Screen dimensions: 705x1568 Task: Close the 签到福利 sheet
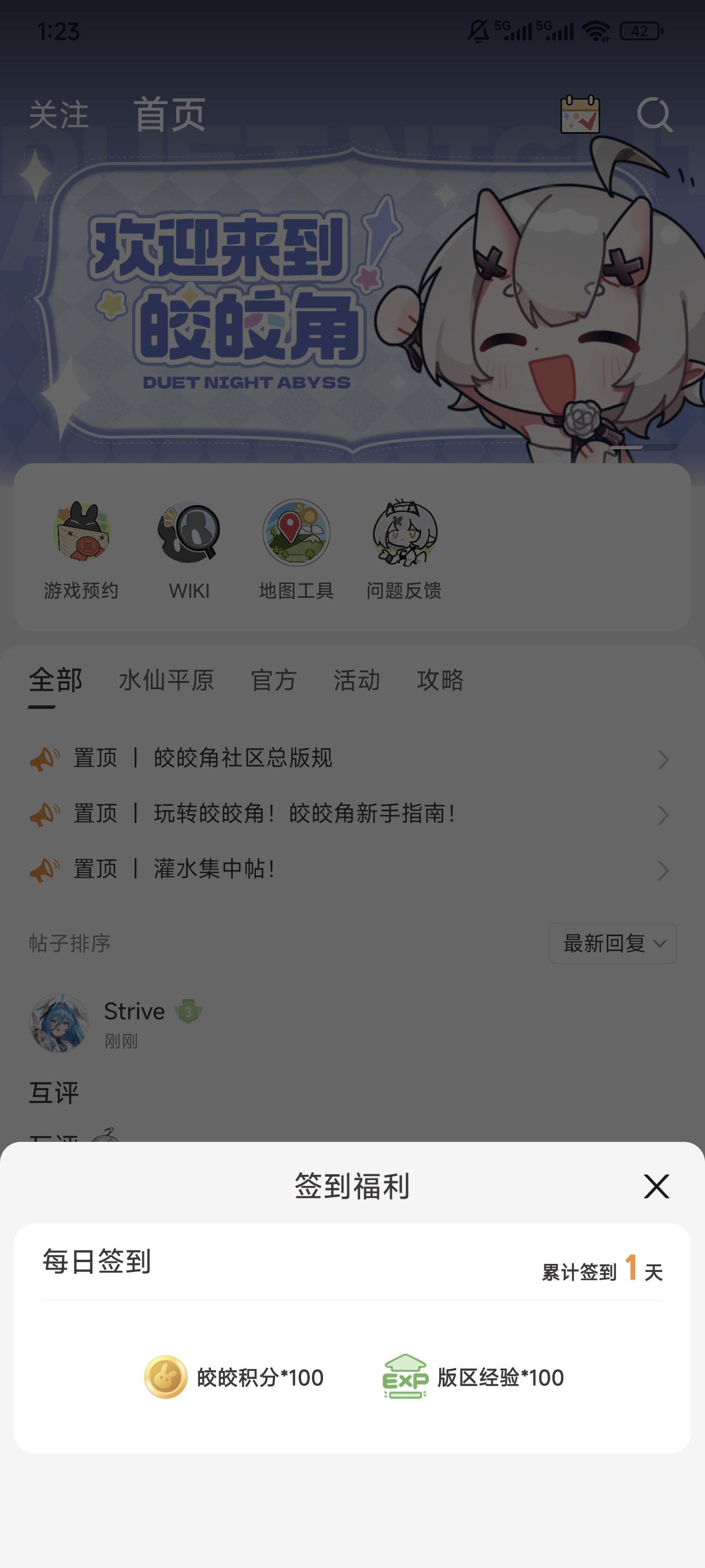pos(656,1186)
